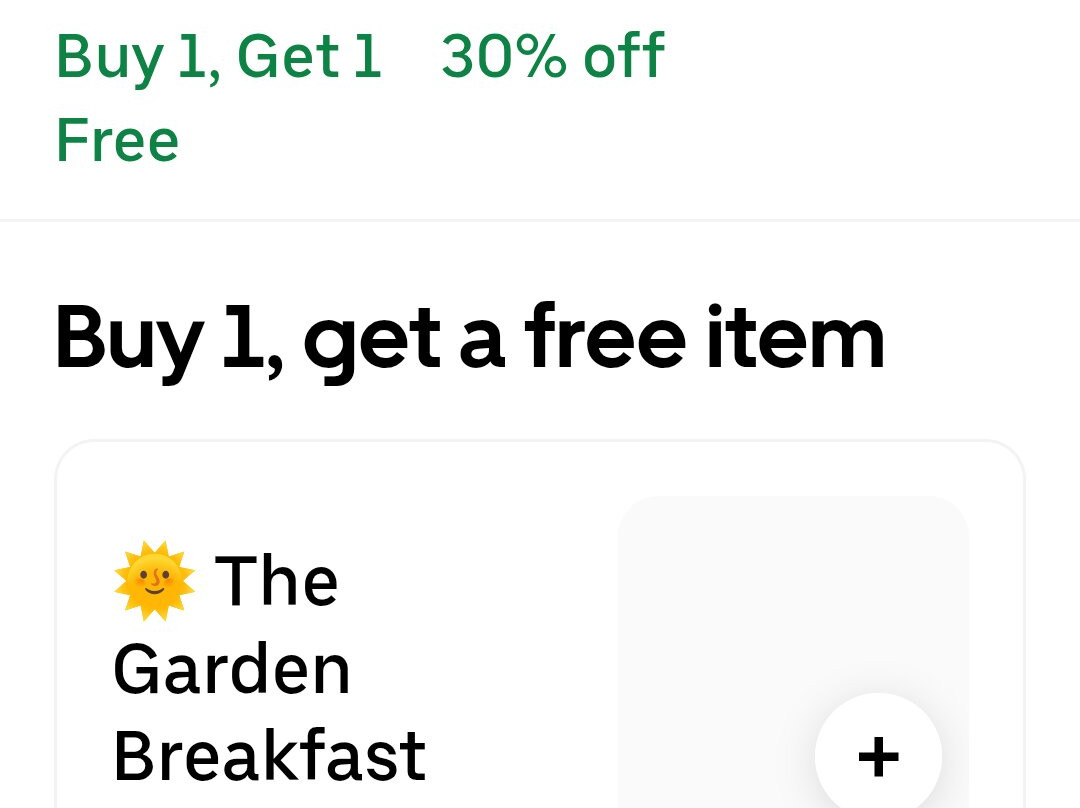Add The Garden Breakfast with plus button

(878, 756)
